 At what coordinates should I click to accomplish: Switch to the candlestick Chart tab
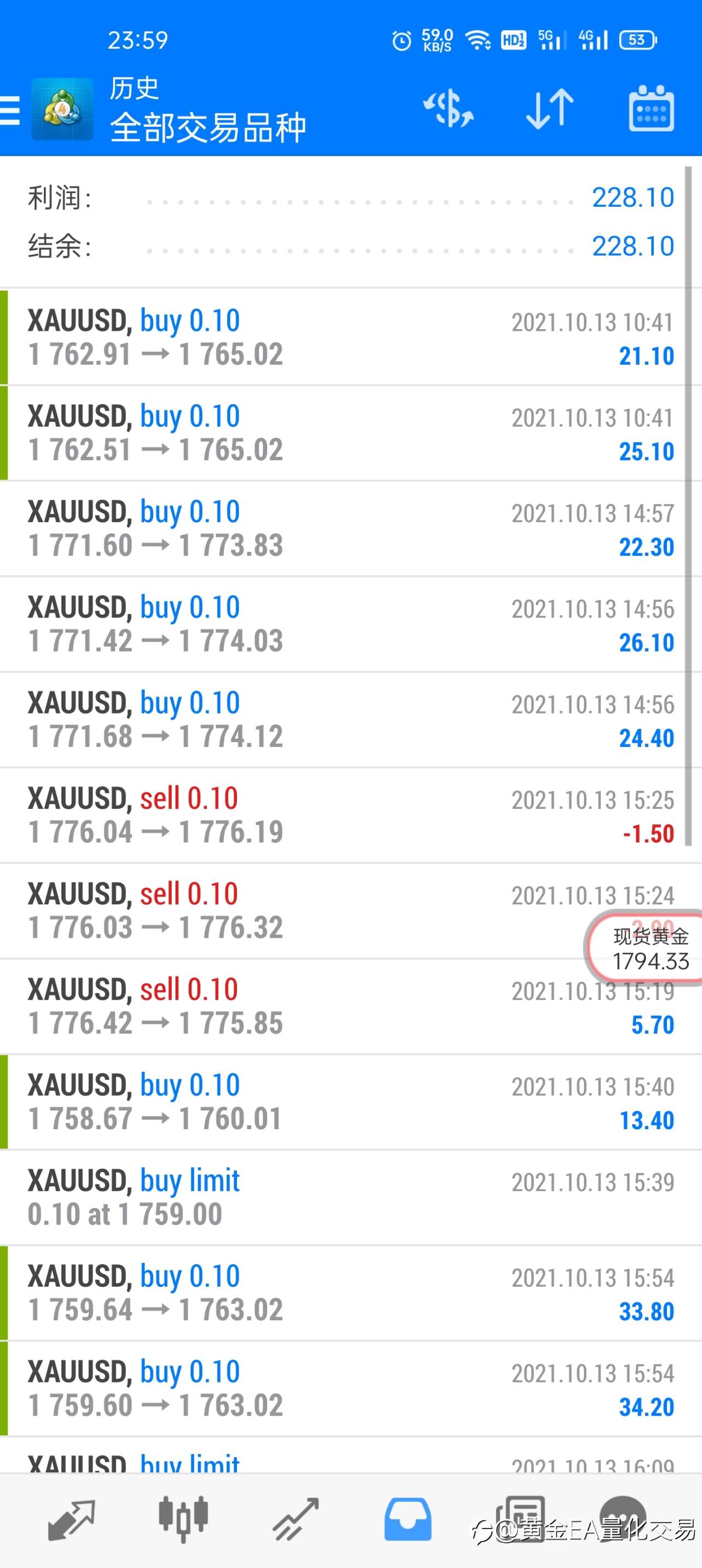183,1520
